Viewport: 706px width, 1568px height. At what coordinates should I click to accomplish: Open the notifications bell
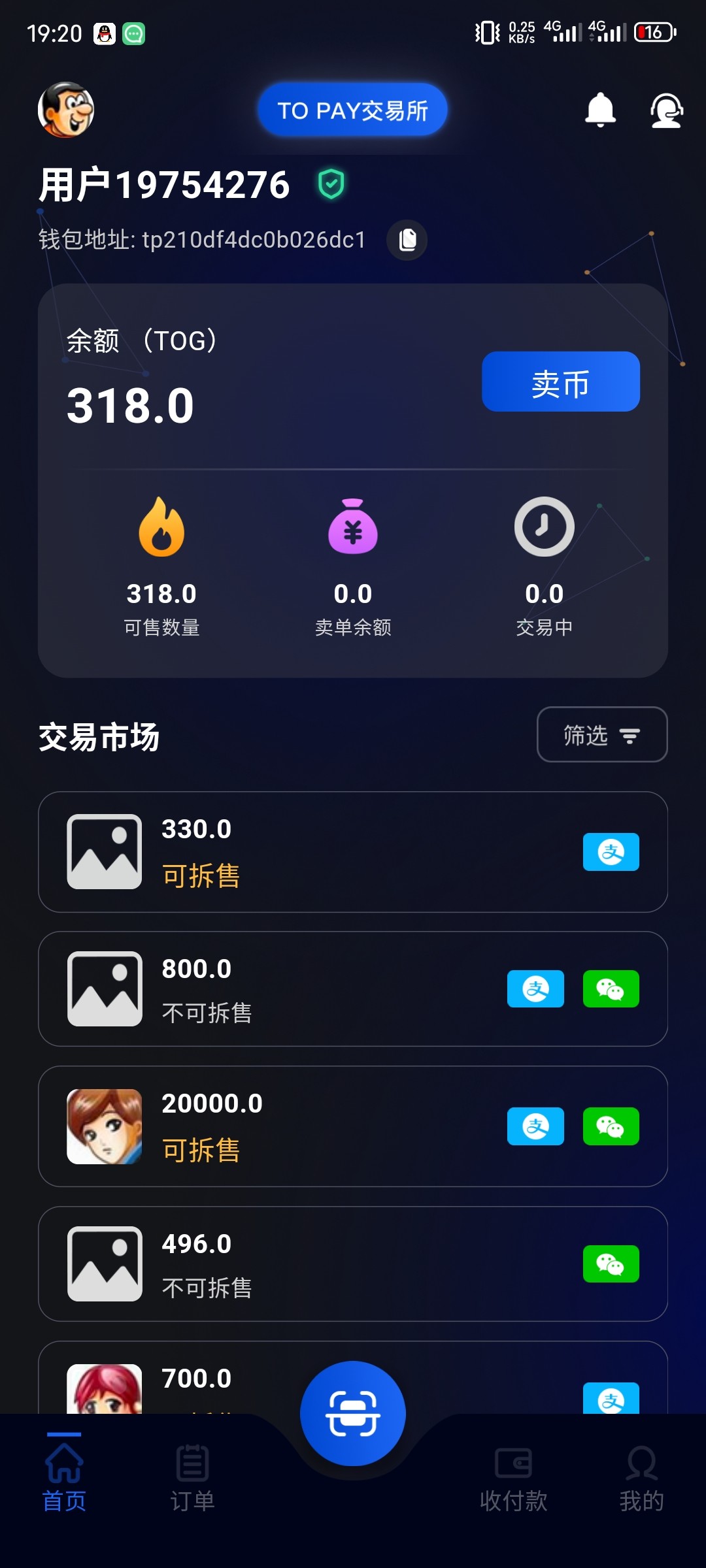point(600,110)
